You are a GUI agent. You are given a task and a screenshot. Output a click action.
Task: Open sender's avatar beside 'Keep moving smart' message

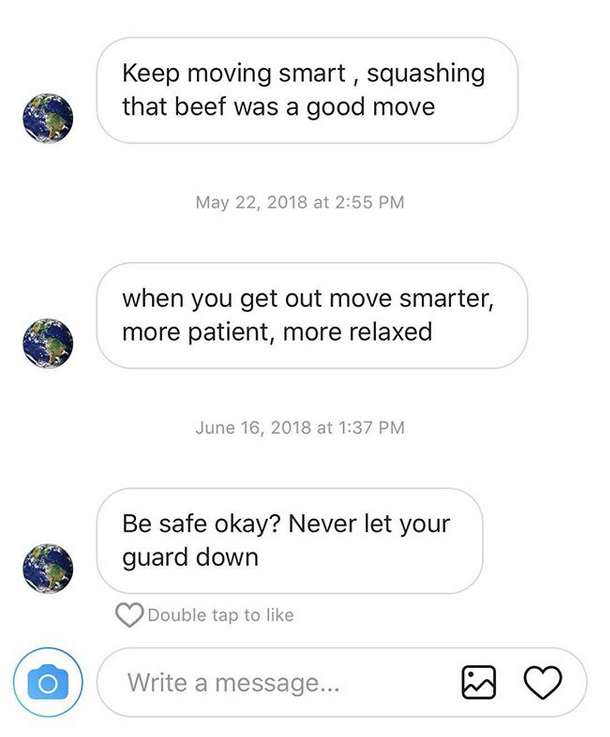pyautogui.click(x=48, y=120)
